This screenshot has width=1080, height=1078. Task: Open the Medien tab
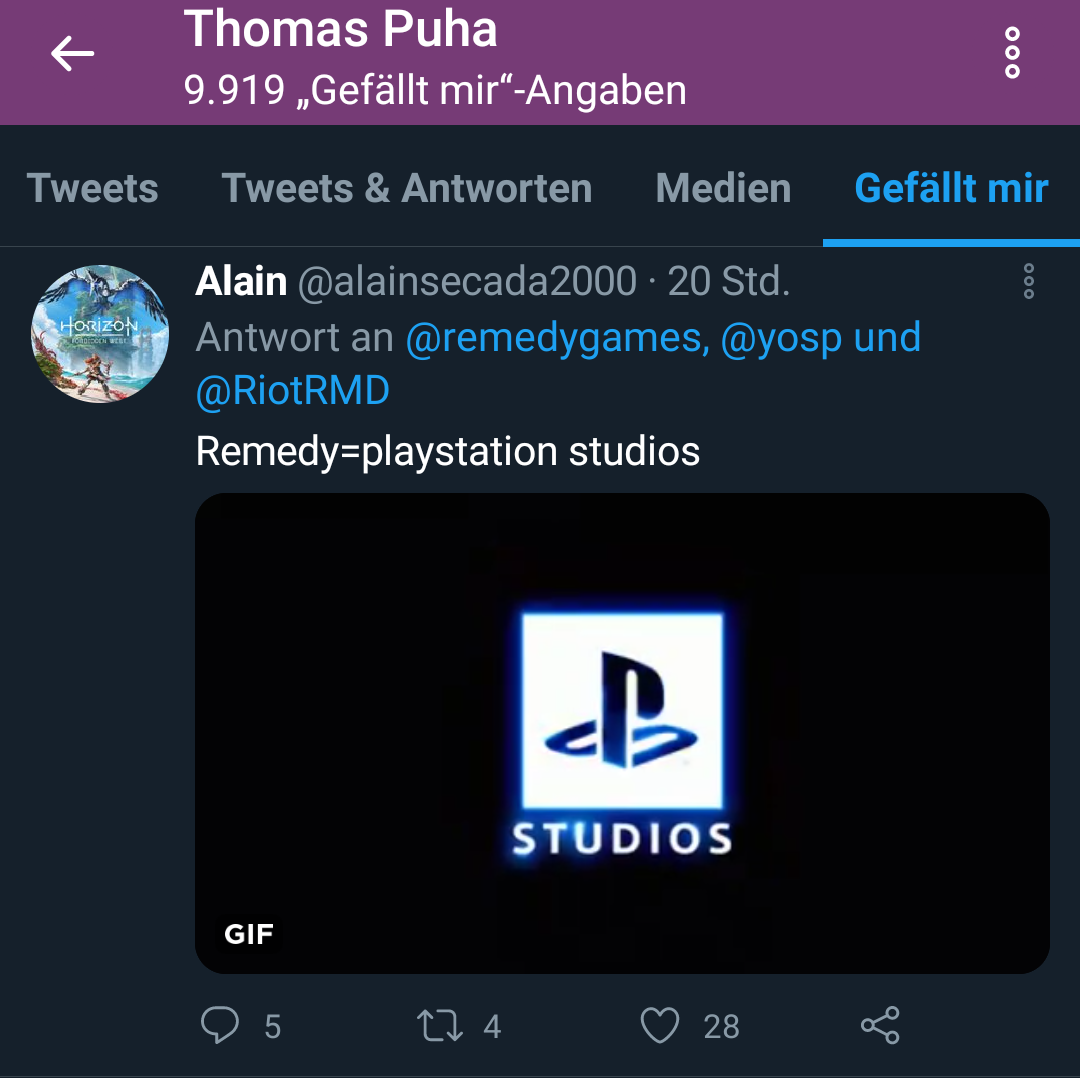[x=723, y=188]
